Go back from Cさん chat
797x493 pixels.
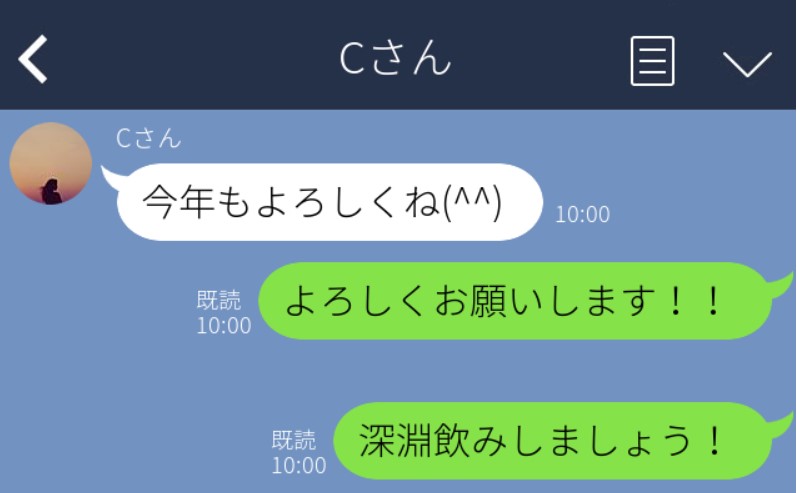coord(33,60)
